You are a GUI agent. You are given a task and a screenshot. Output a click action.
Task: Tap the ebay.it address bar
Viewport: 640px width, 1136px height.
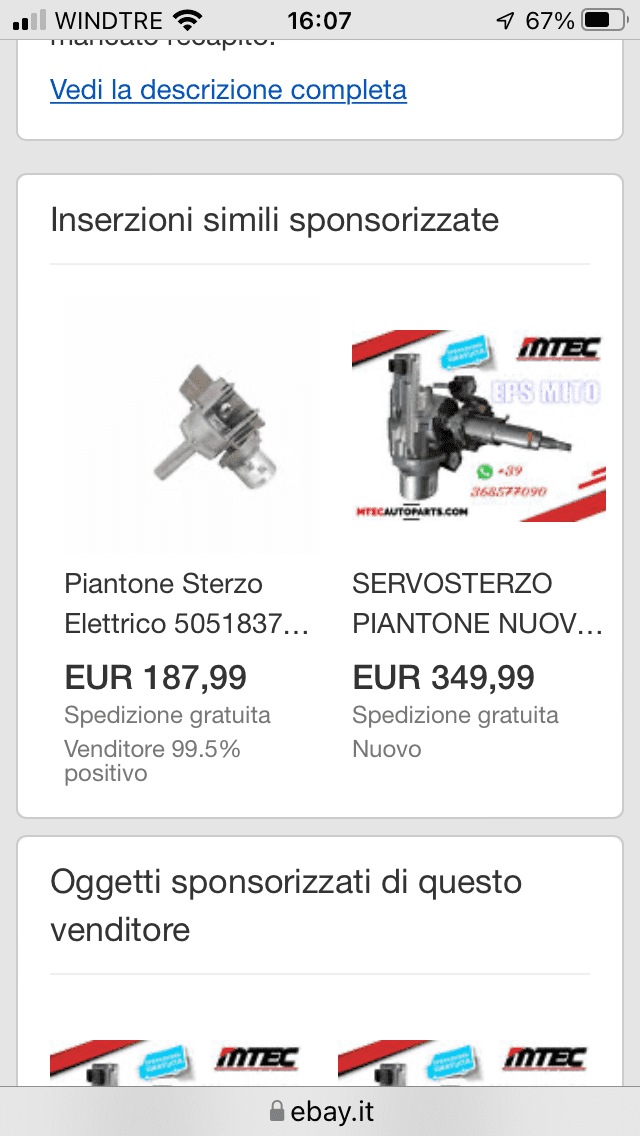[320, 1111]
